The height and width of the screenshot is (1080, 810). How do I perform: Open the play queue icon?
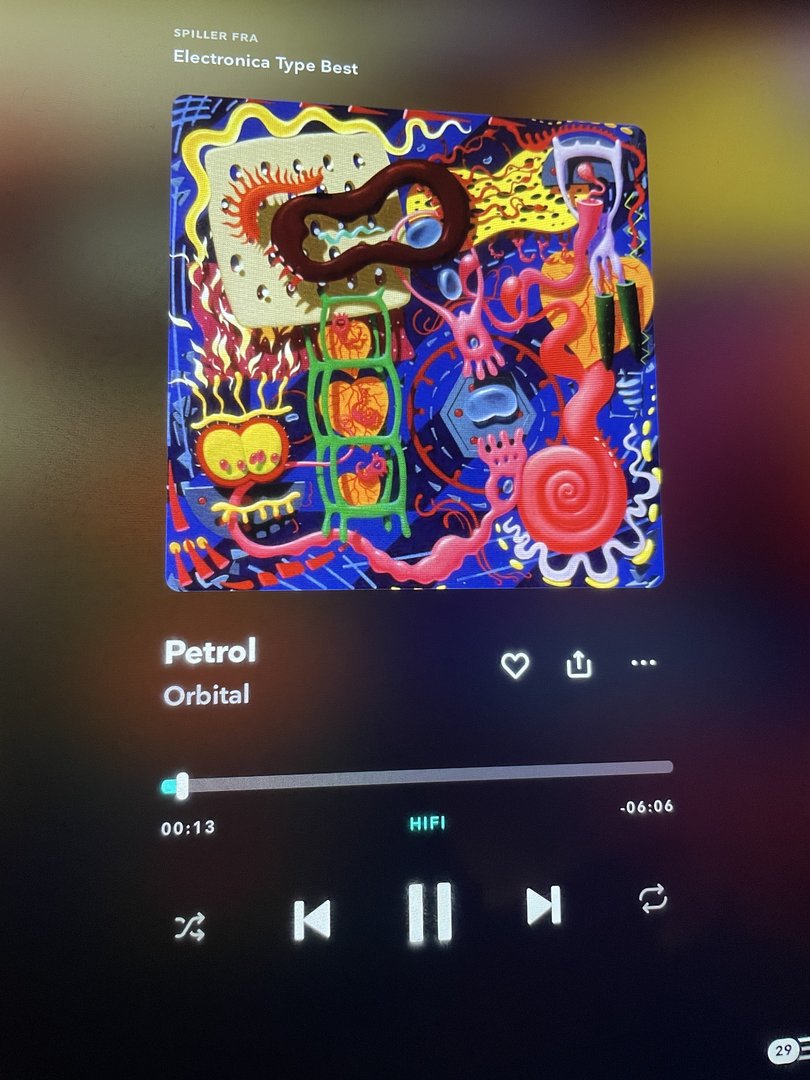tap(789, 1049)
